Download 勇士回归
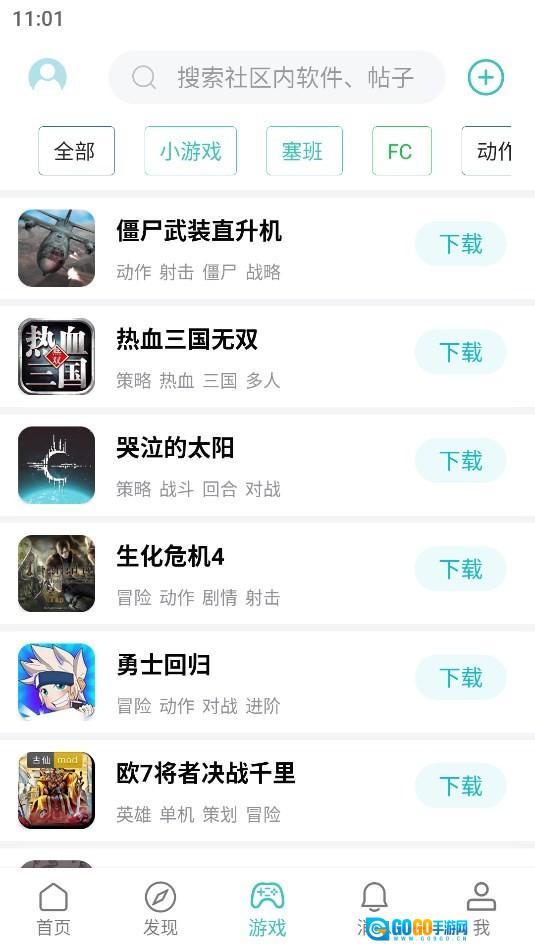This screenshot has height=951, width=535. pos(460,677)
